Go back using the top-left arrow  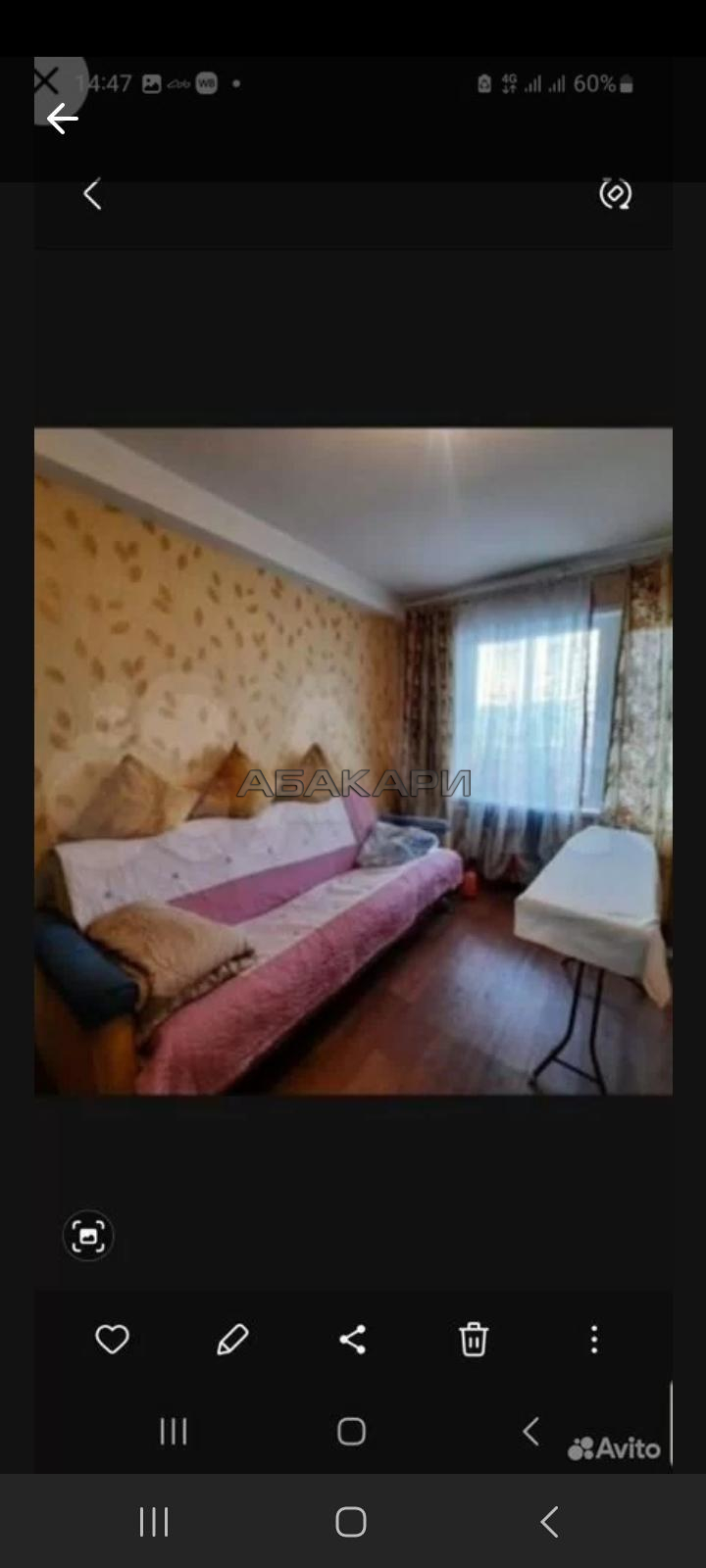pos(63,120)
